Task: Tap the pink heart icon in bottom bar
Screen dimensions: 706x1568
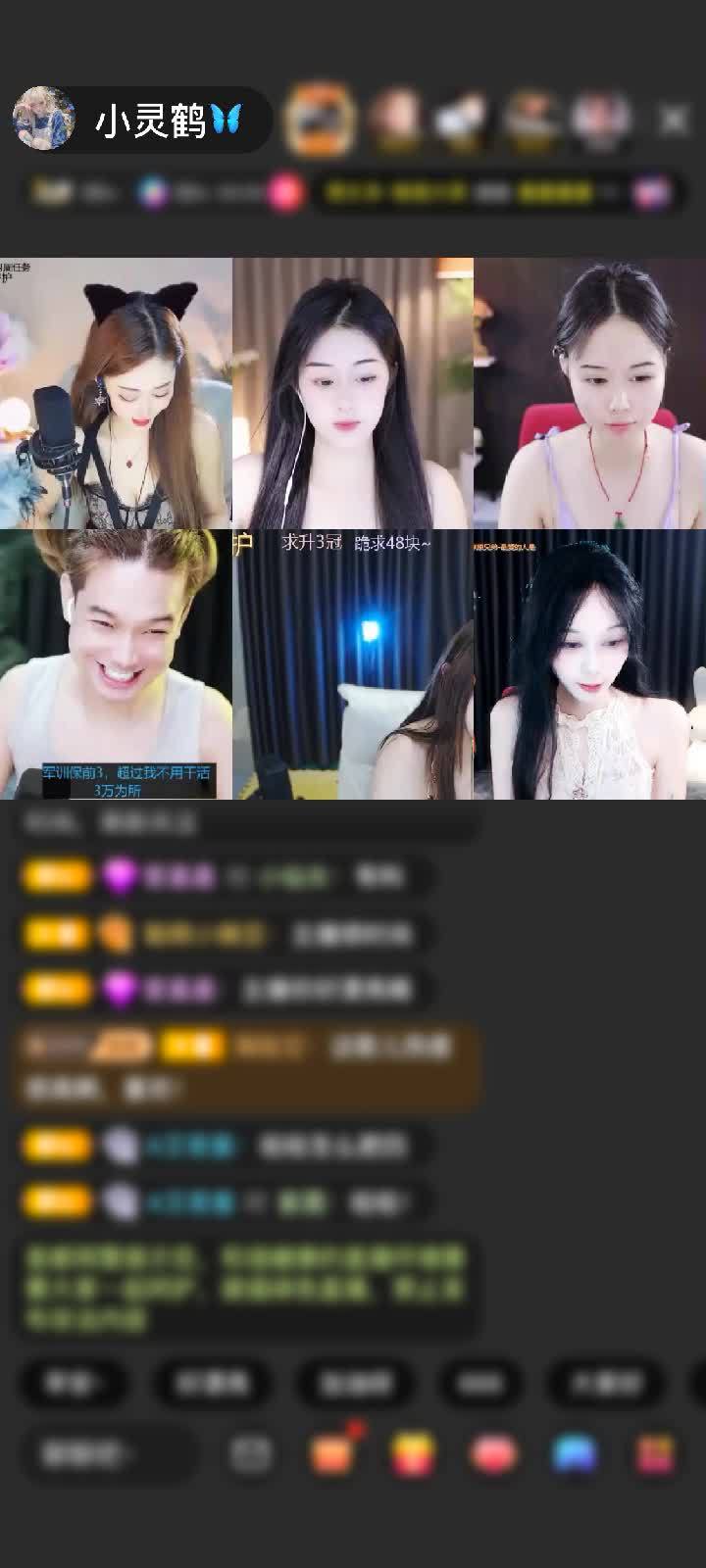Action: point(493,1453)
